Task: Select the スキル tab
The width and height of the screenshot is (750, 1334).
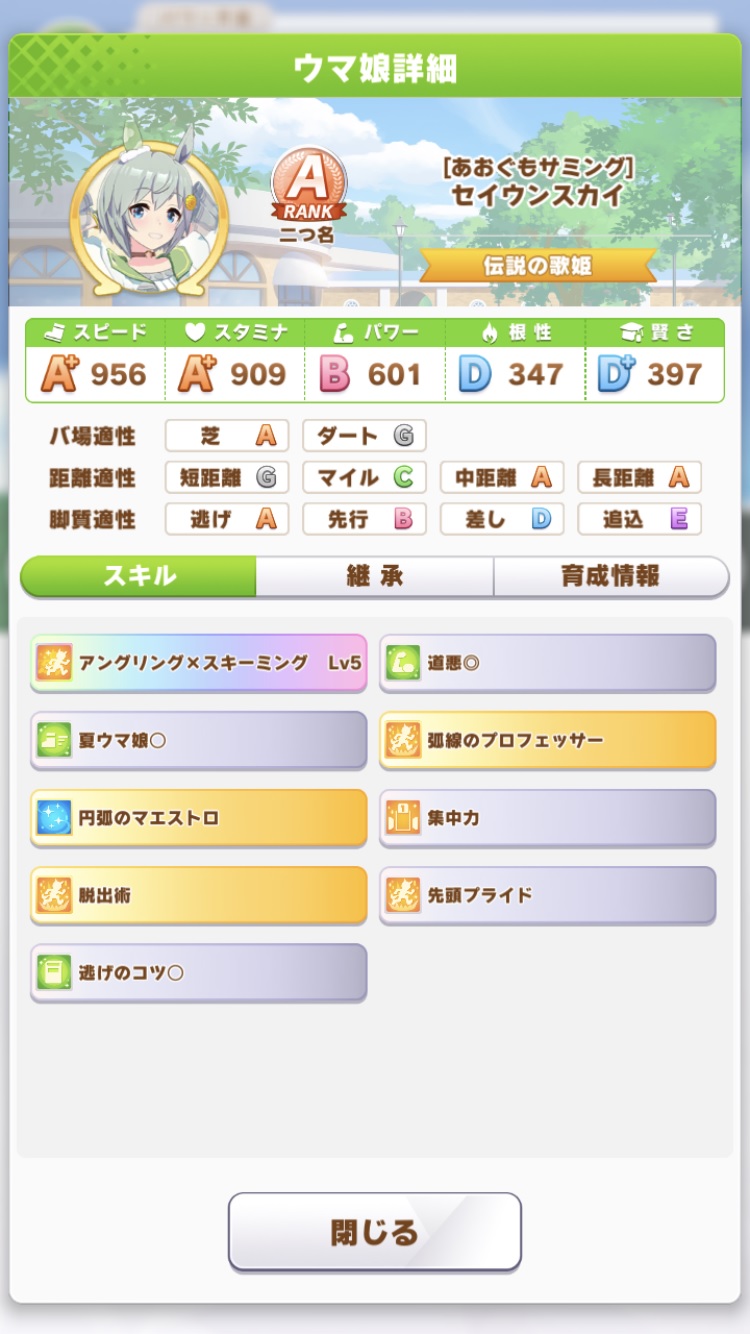Action: coord(138,576)
